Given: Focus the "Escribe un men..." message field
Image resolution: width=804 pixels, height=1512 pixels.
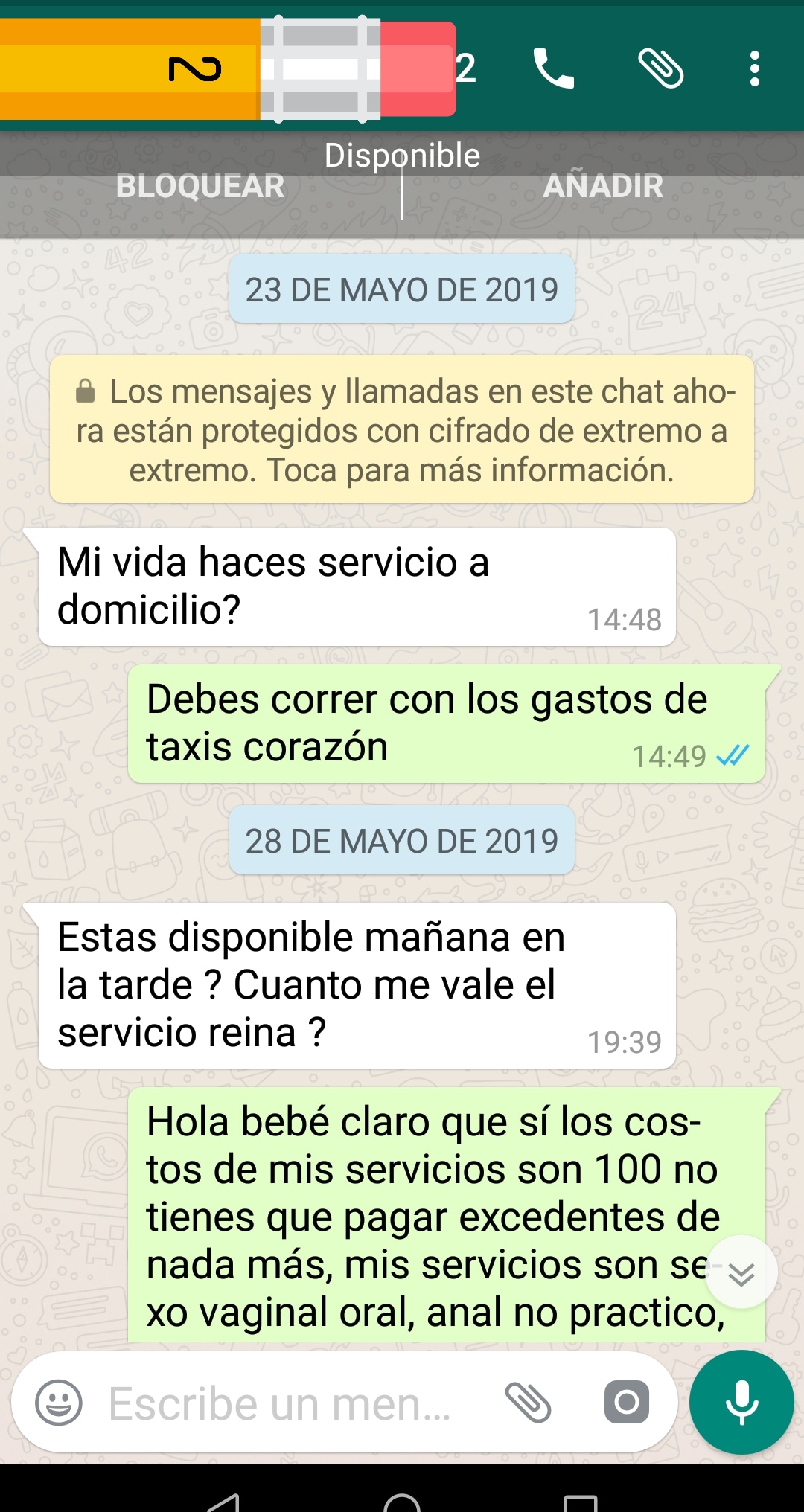Looking at the screenshot, I should tap(283, 1404).
